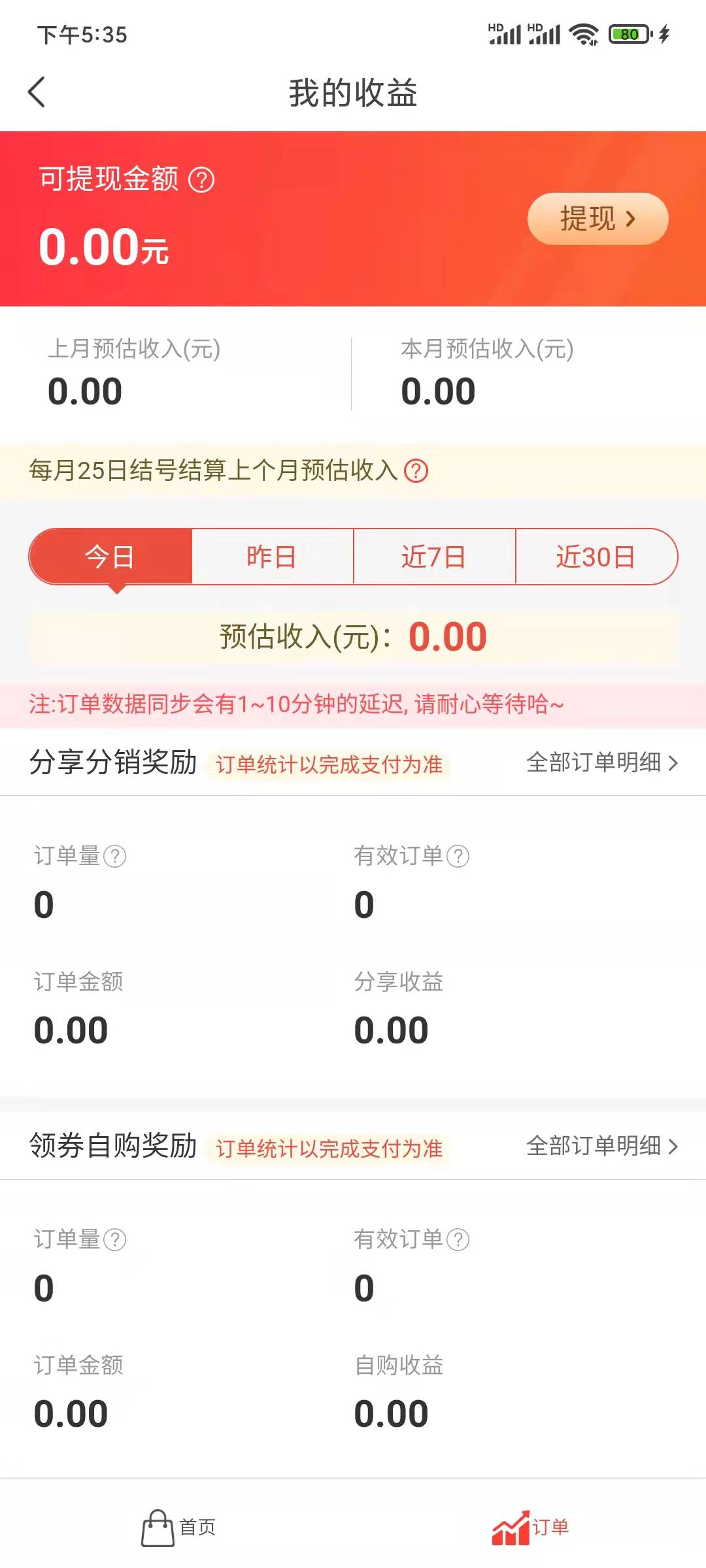706x1568 pixels.
Task: Select the 昨日 date filter
Action: (271, 557)
